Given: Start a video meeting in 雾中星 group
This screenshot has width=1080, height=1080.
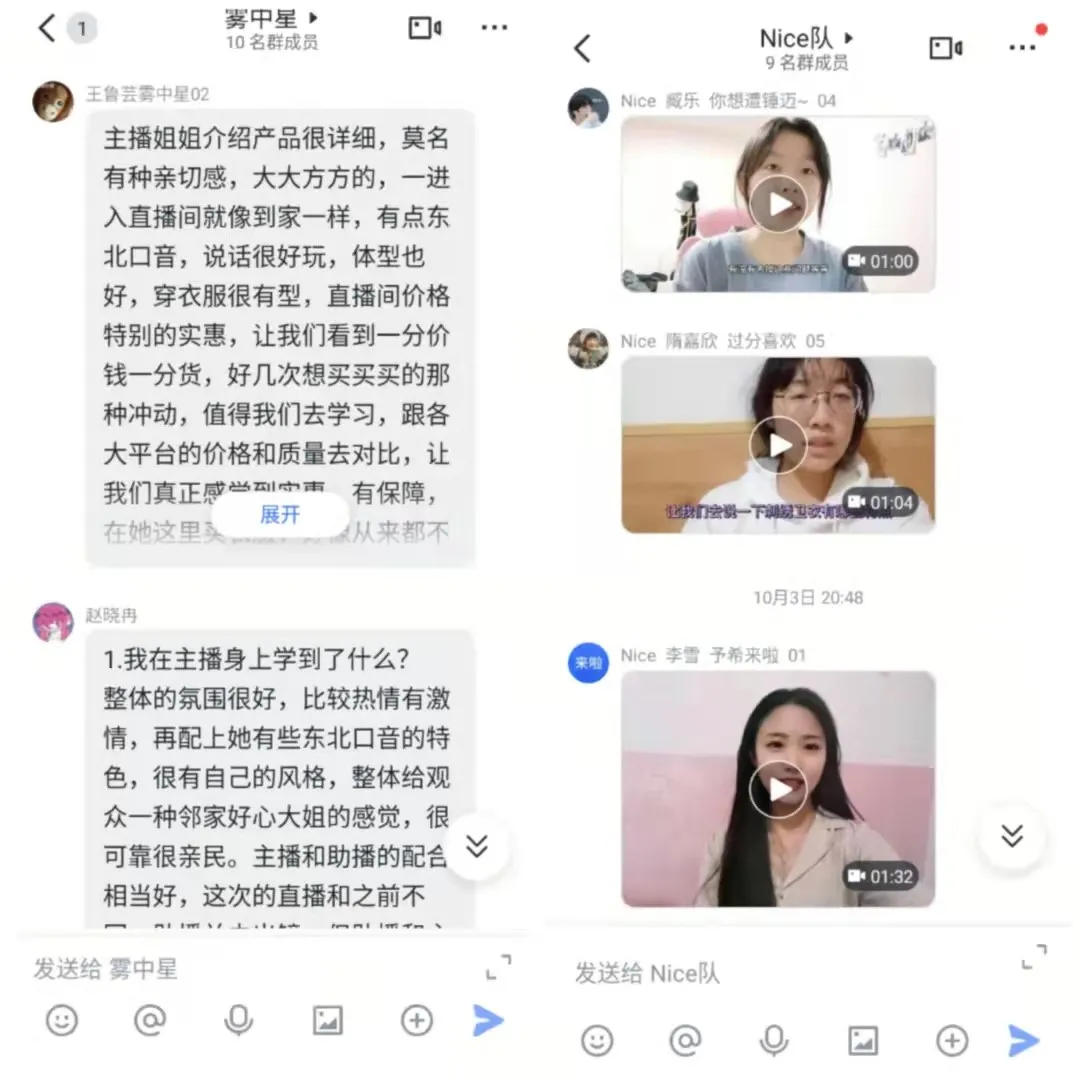Looking at the screenshot, I should [425, 28].
